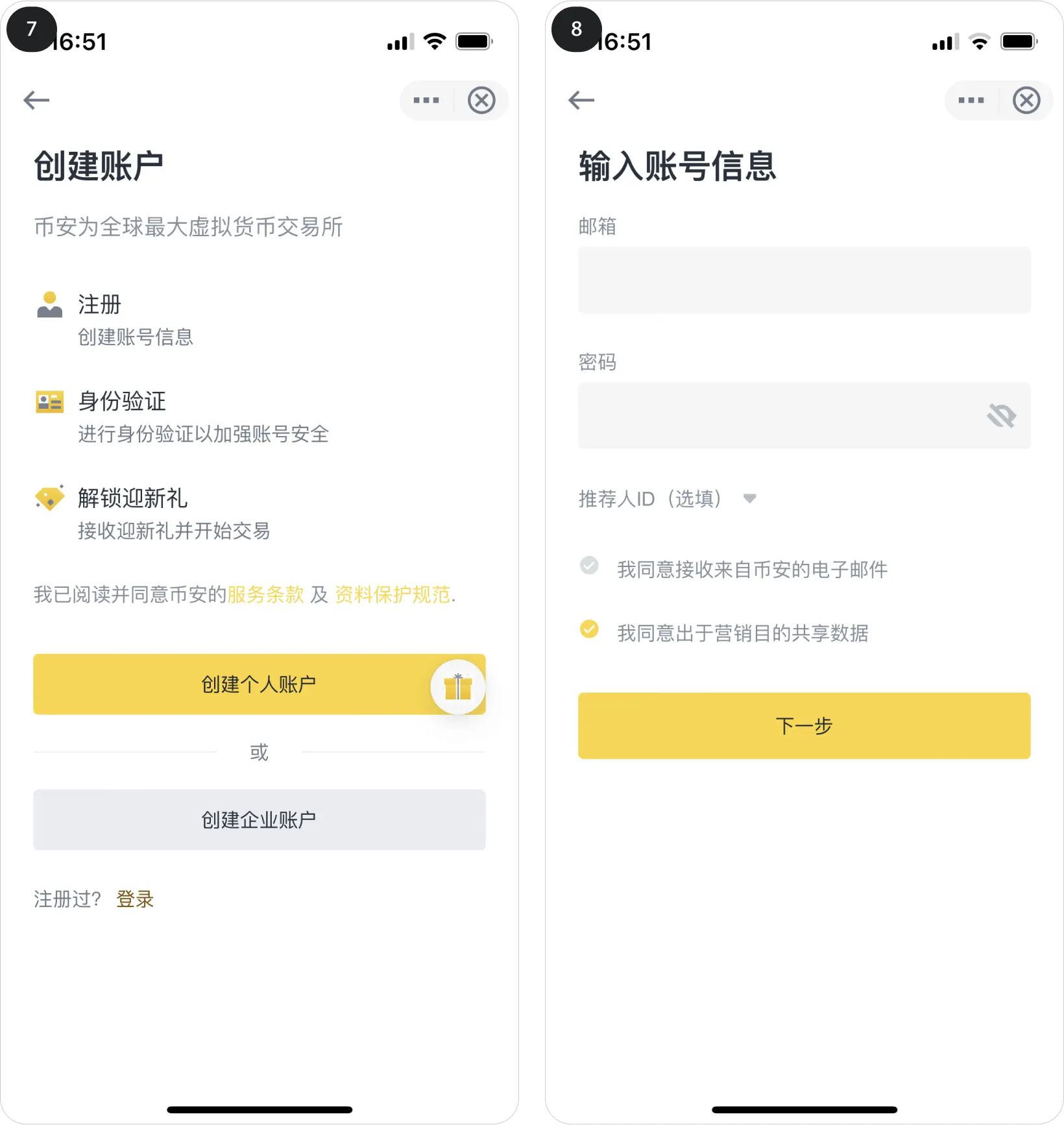Open the more options menu on 输入账号信息 screen

(x=971, y=101)
